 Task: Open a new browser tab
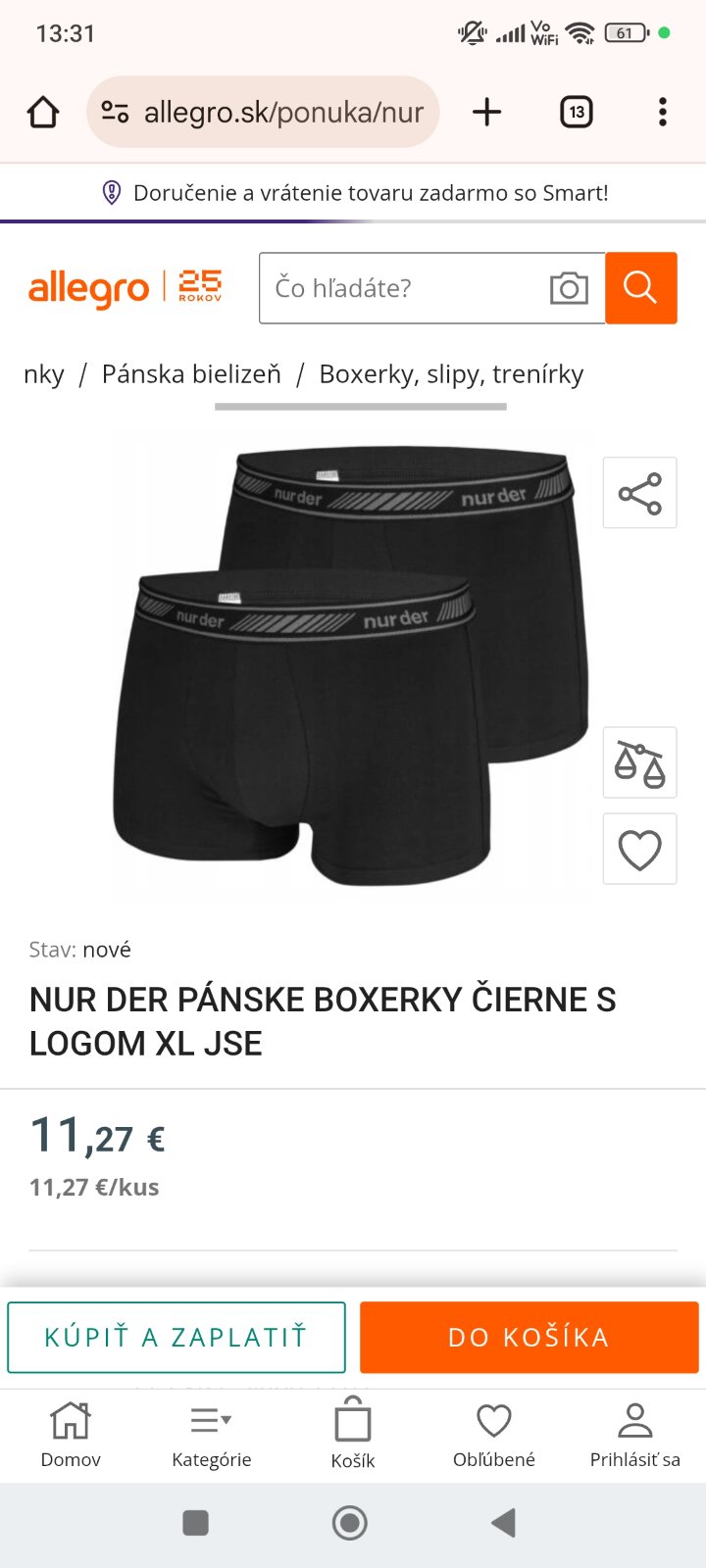click(486, 112)
